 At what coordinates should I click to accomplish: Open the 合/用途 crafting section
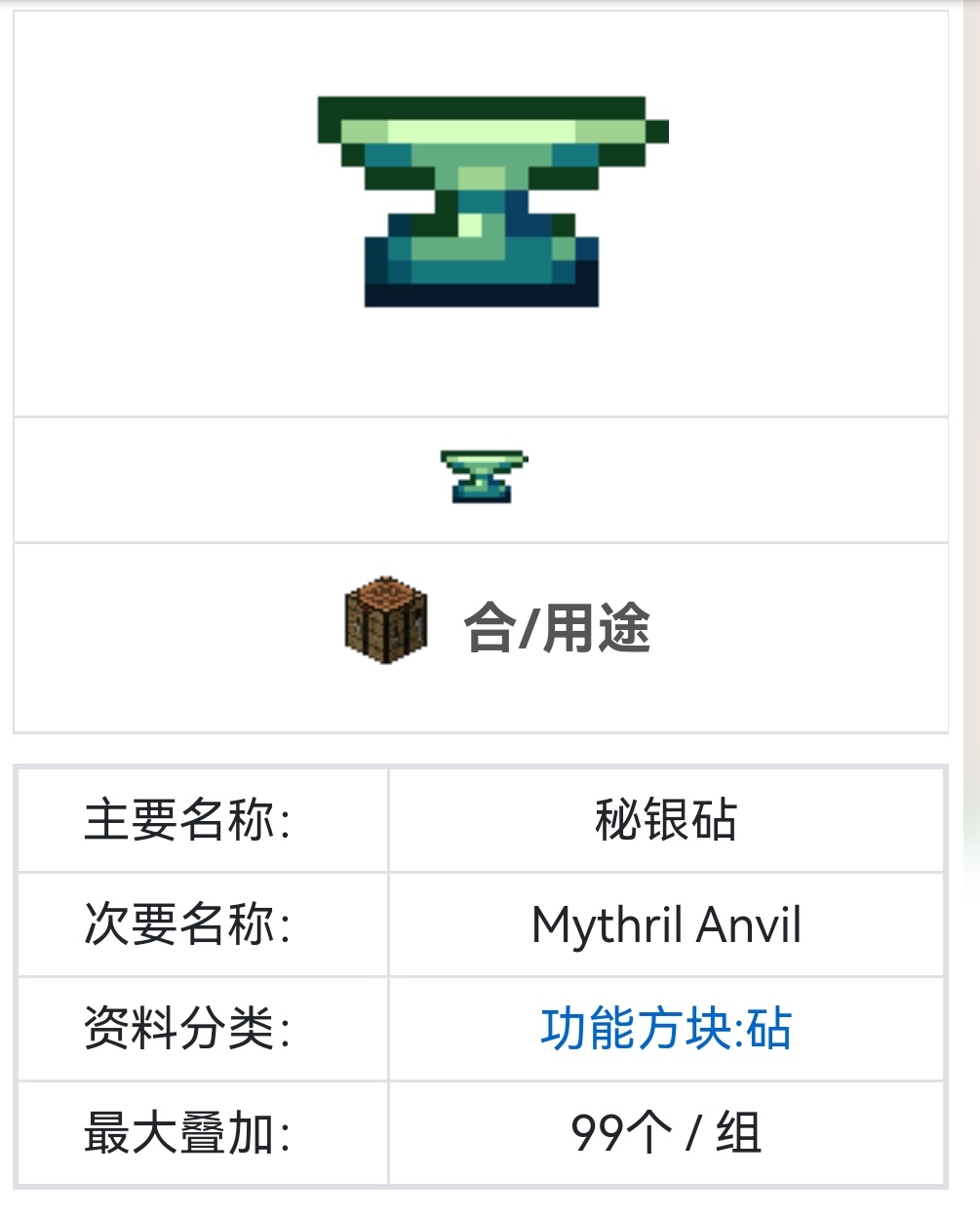tap(556, 628)
